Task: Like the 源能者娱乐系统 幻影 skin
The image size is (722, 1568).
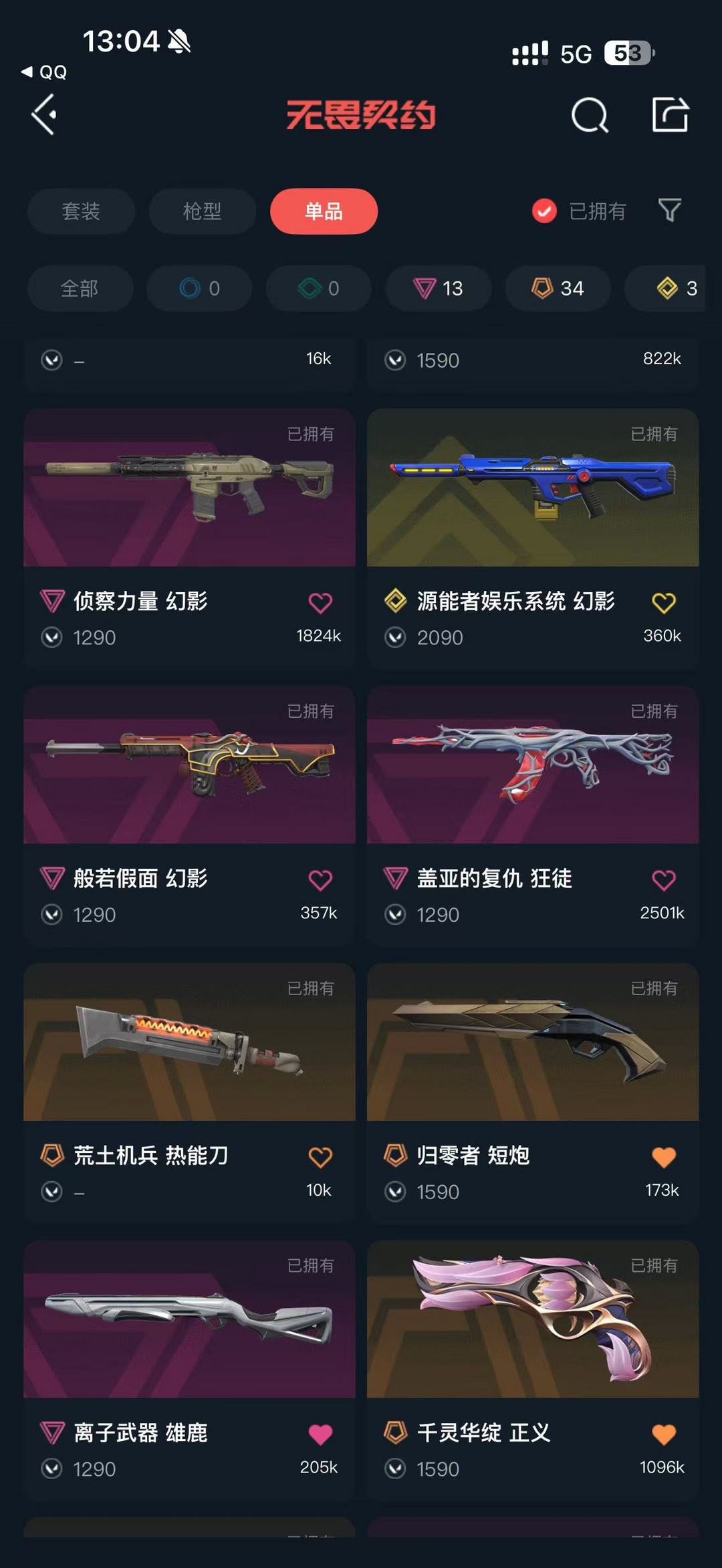Action: pos(663,603)
